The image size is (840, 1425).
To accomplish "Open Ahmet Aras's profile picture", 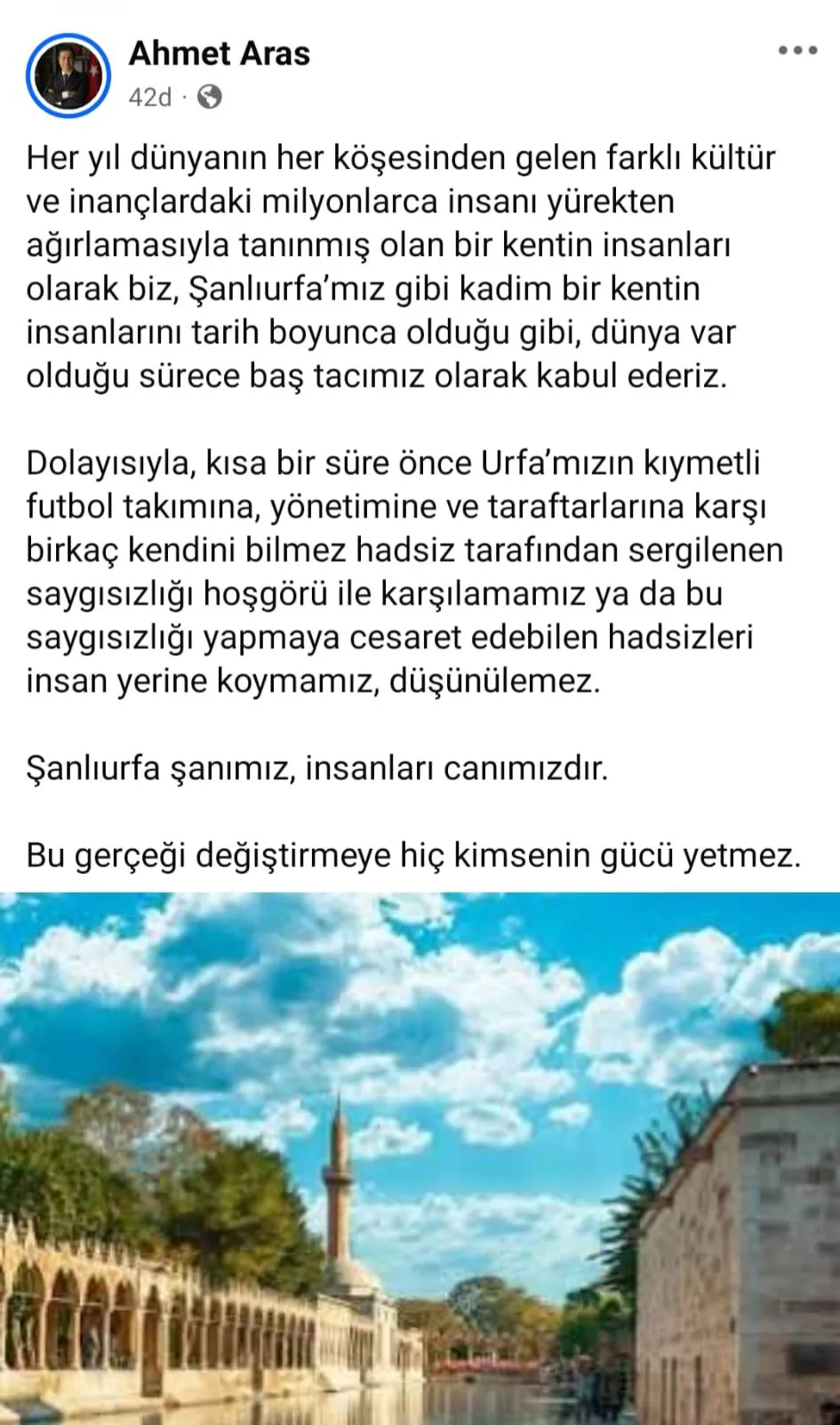I will point(68,75).
